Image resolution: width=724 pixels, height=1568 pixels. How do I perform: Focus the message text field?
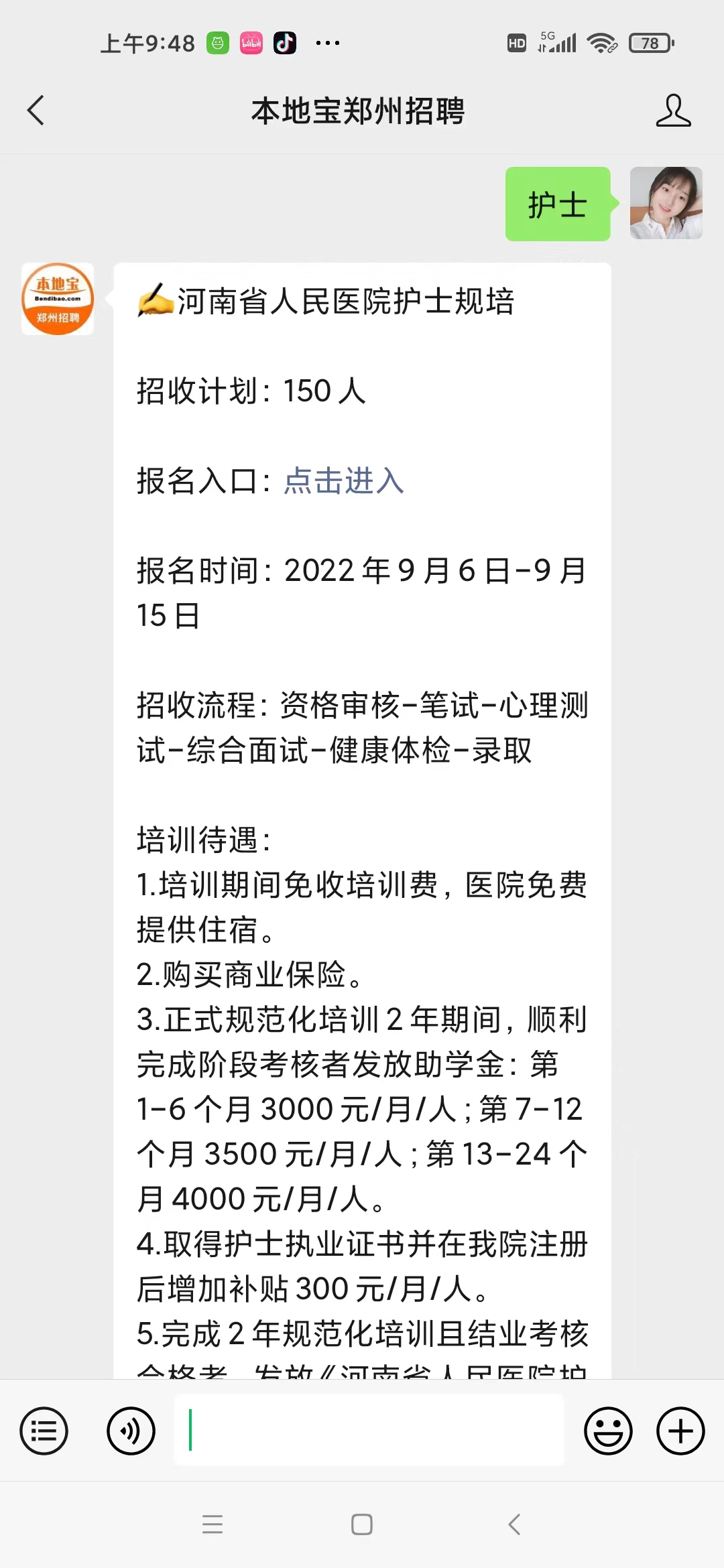point(369,1430)
